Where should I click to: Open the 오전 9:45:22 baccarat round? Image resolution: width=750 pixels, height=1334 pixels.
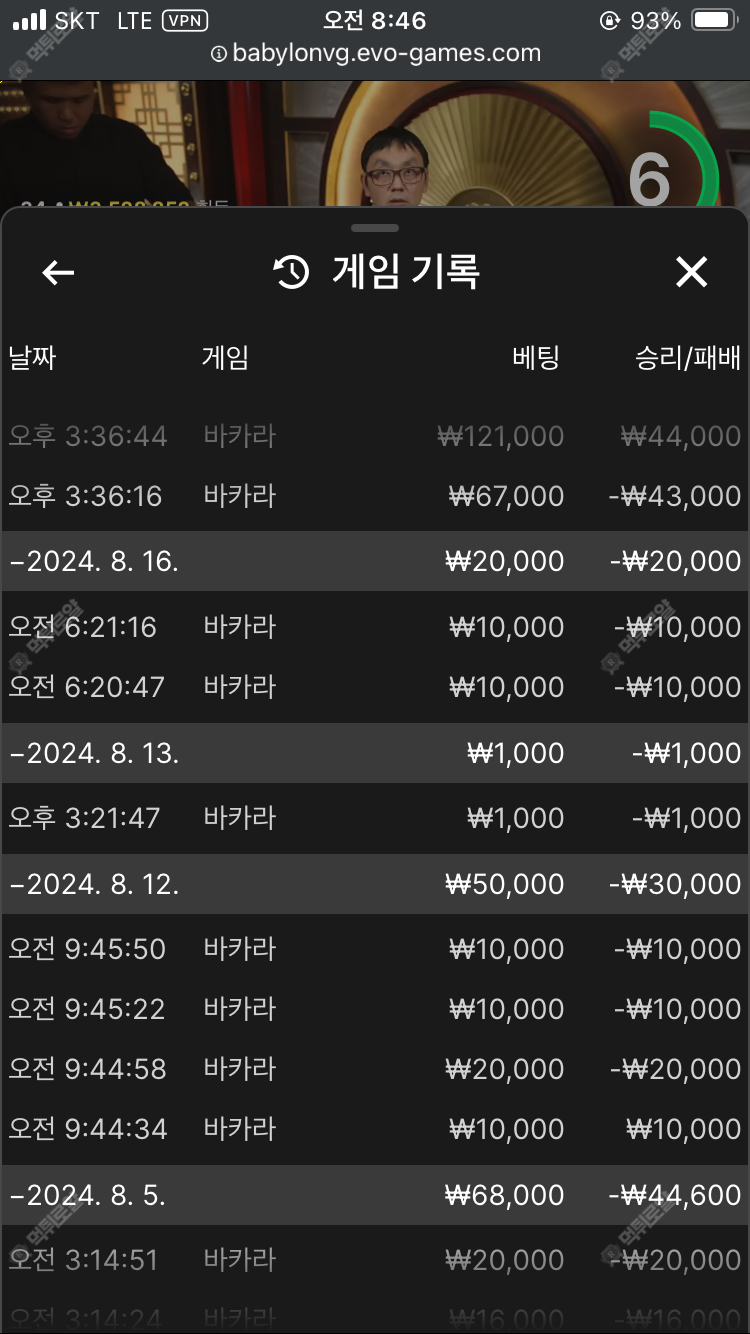pos(375,1009)
